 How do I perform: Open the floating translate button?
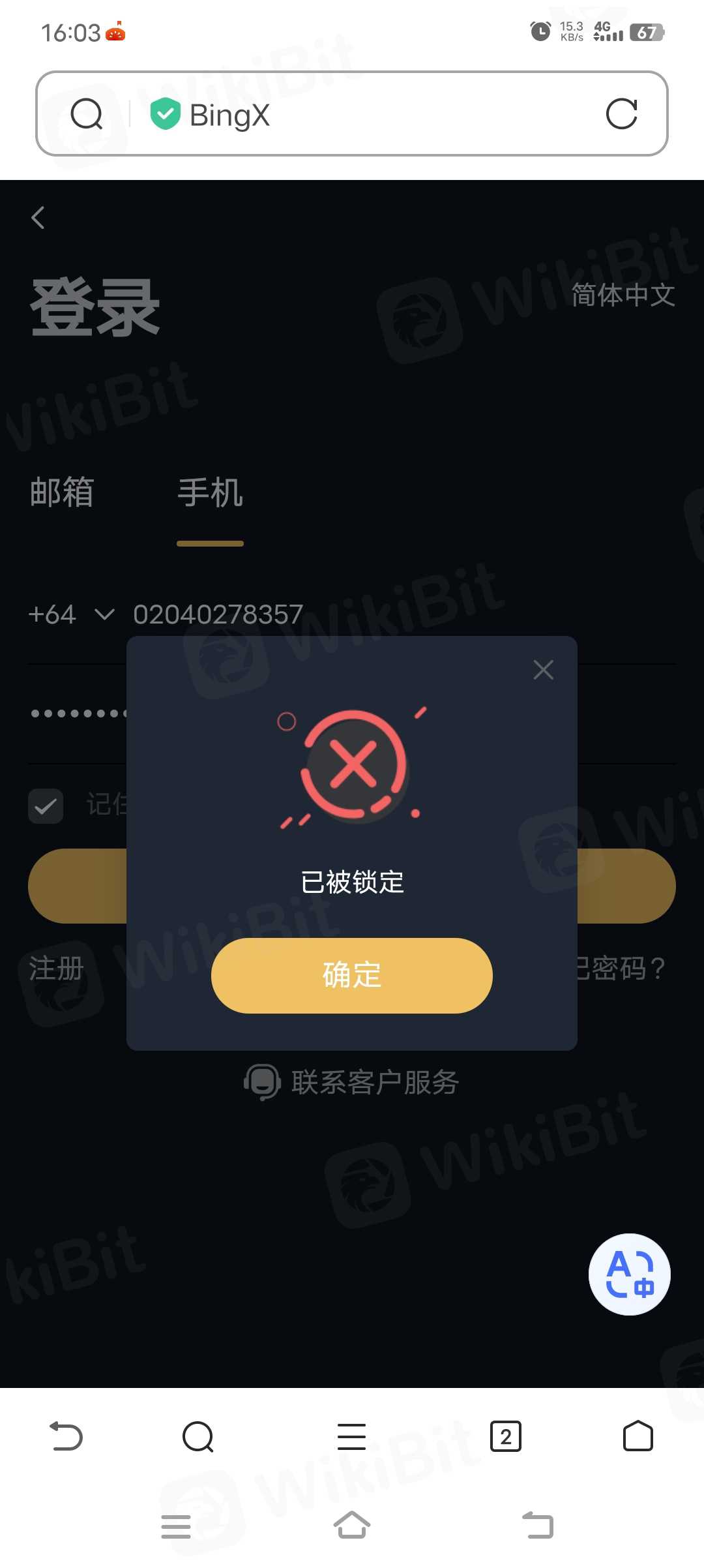(x=629, y=1274)
